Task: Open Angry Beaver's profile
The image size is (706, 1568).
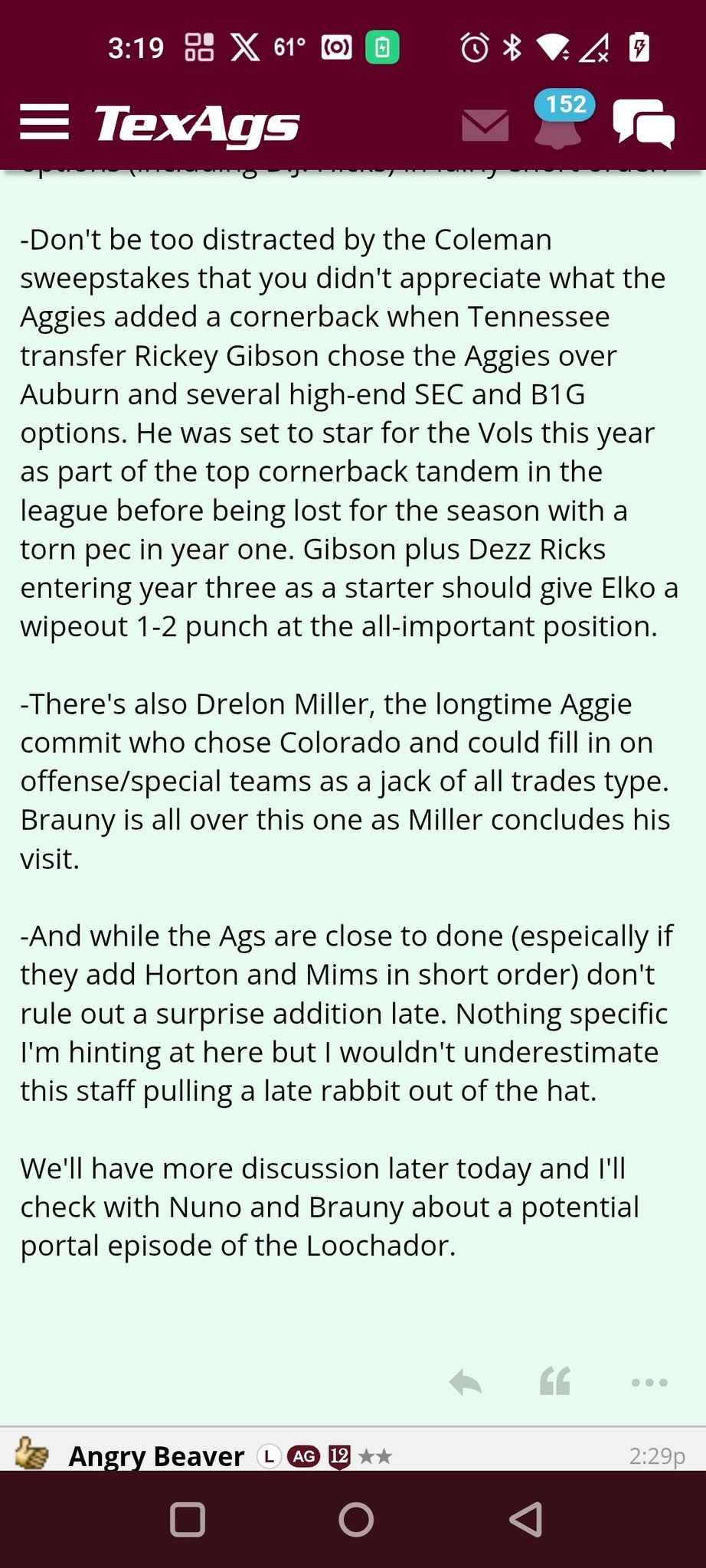Action: coord(156,1455)
